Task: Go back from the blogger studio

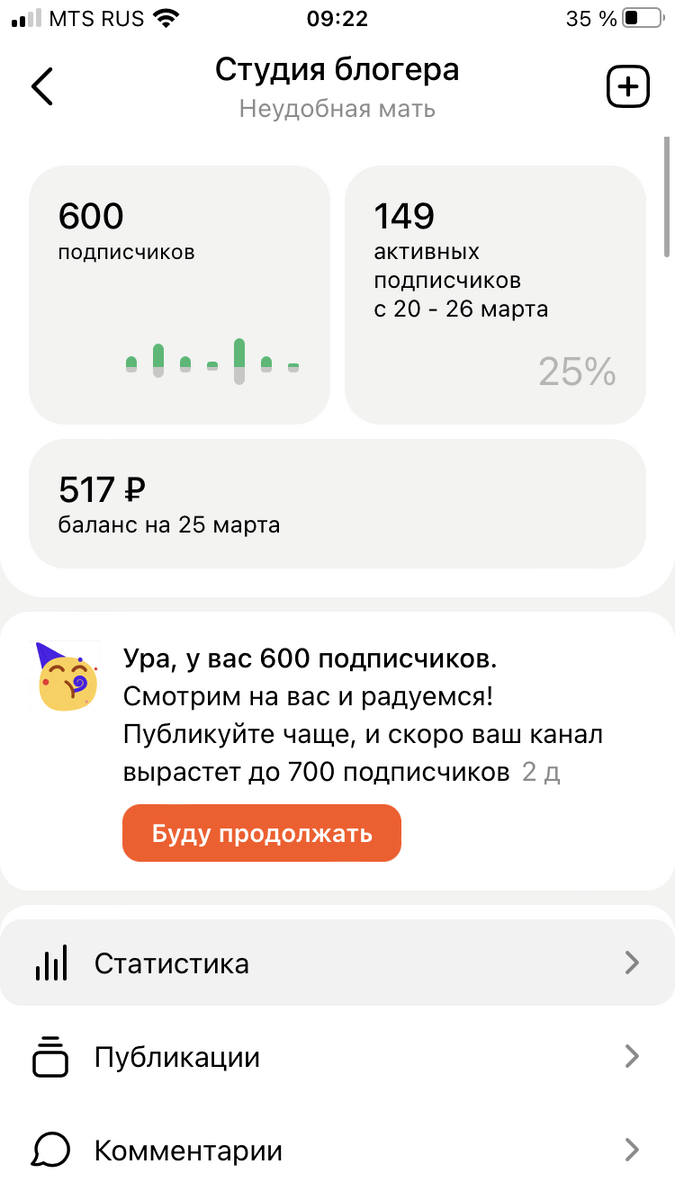Action: 42,87
